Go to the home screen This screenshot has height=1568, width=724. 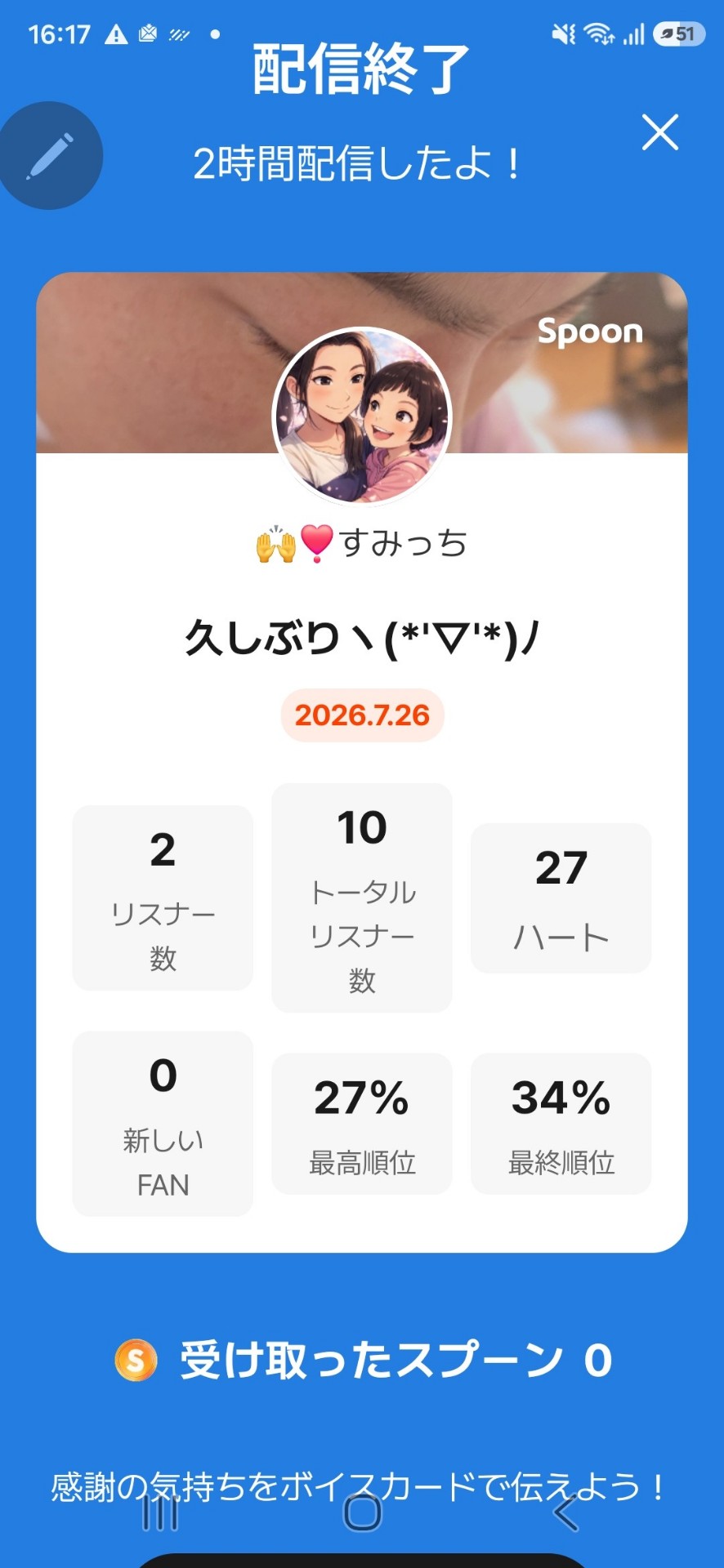(362, 1512)
